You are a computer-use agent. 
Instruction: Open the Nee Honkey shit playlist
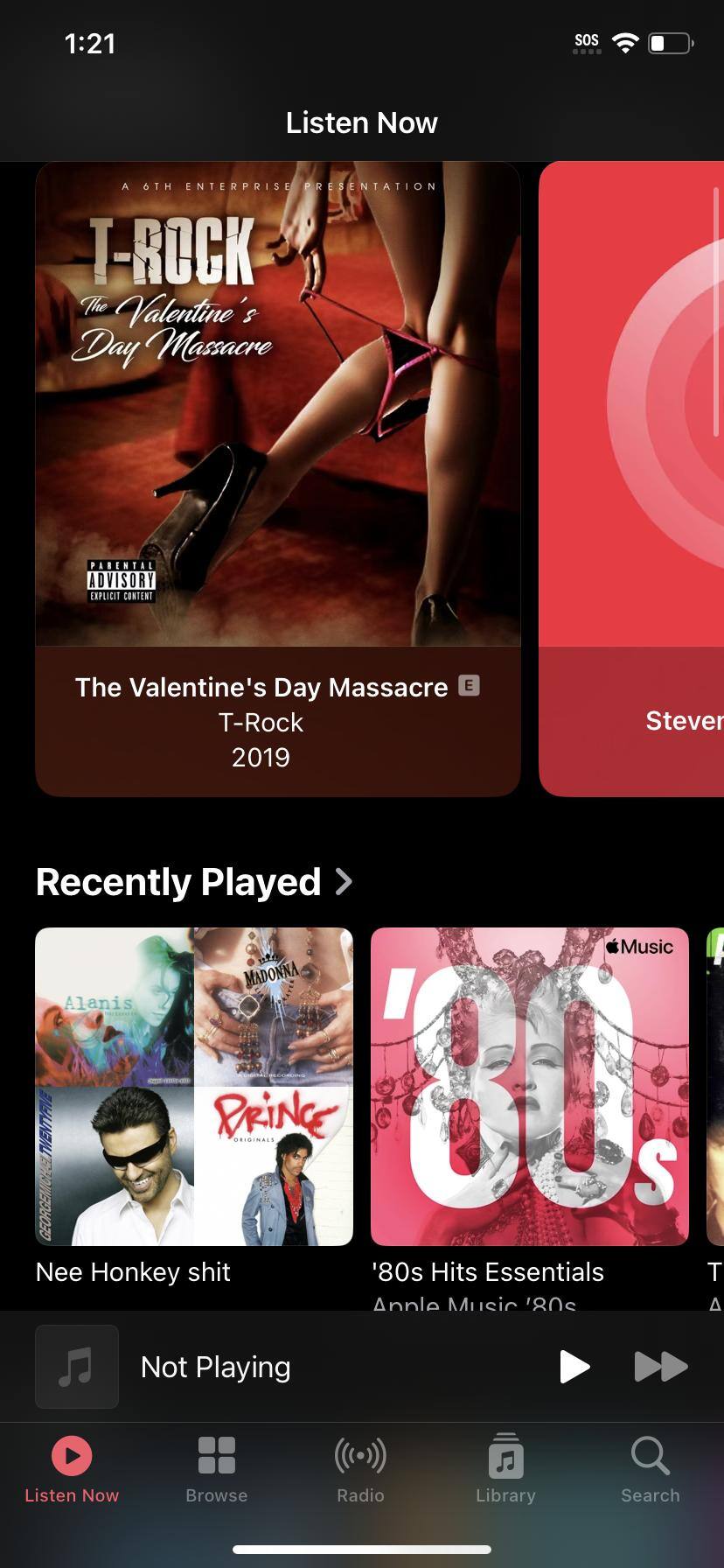[194, 1087]
